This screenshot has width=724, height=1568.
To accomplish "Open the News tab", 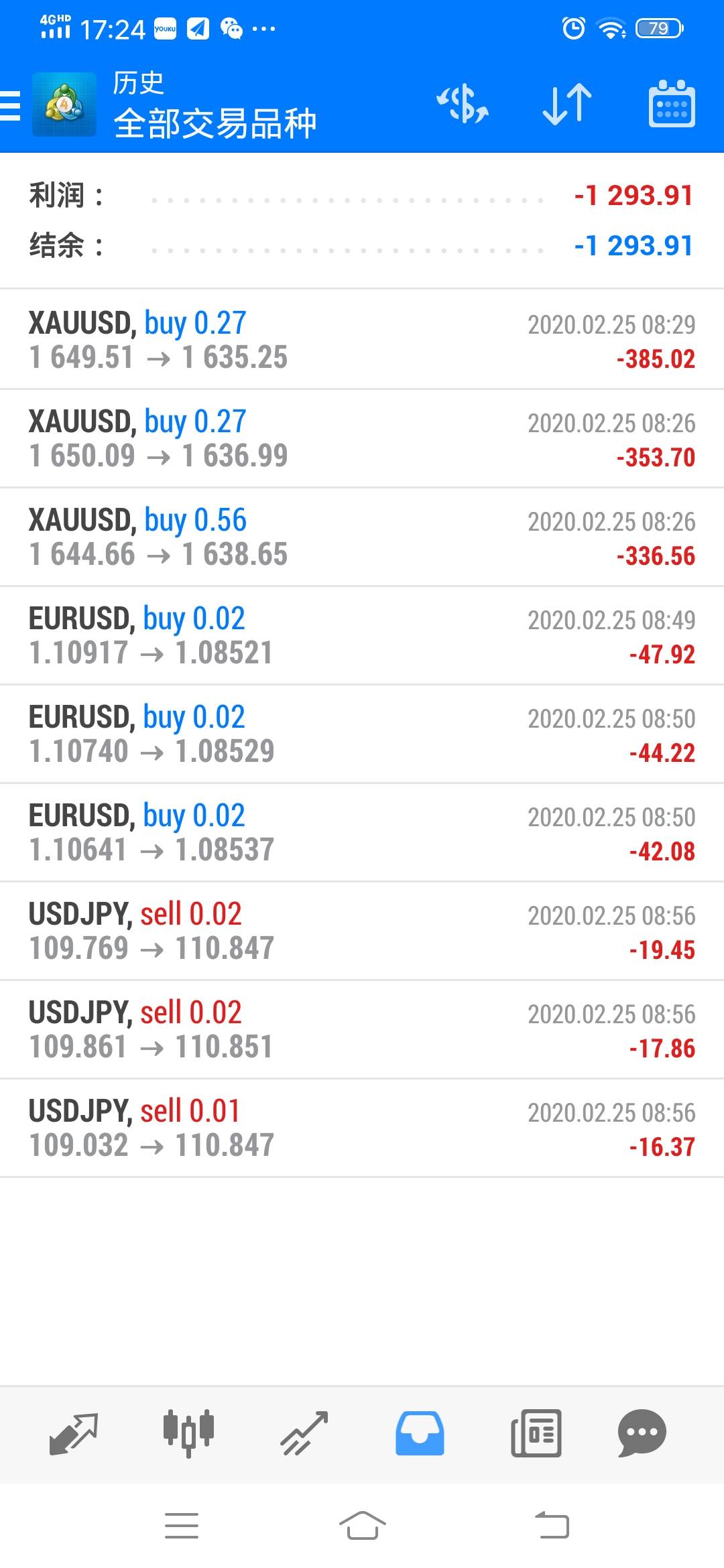I will pos(536,1433).
